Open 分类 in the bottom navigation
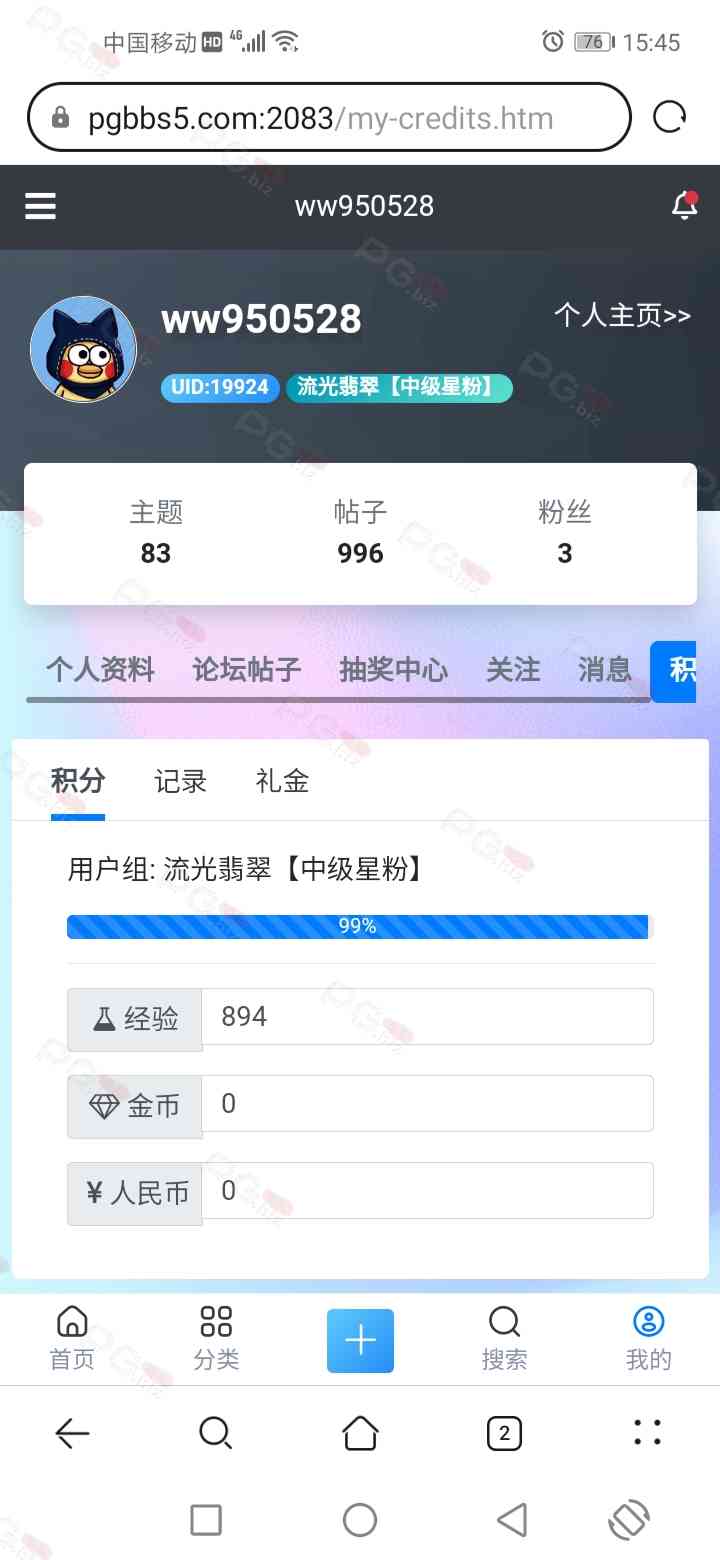720x1560 pixels. pos(216,1338)
